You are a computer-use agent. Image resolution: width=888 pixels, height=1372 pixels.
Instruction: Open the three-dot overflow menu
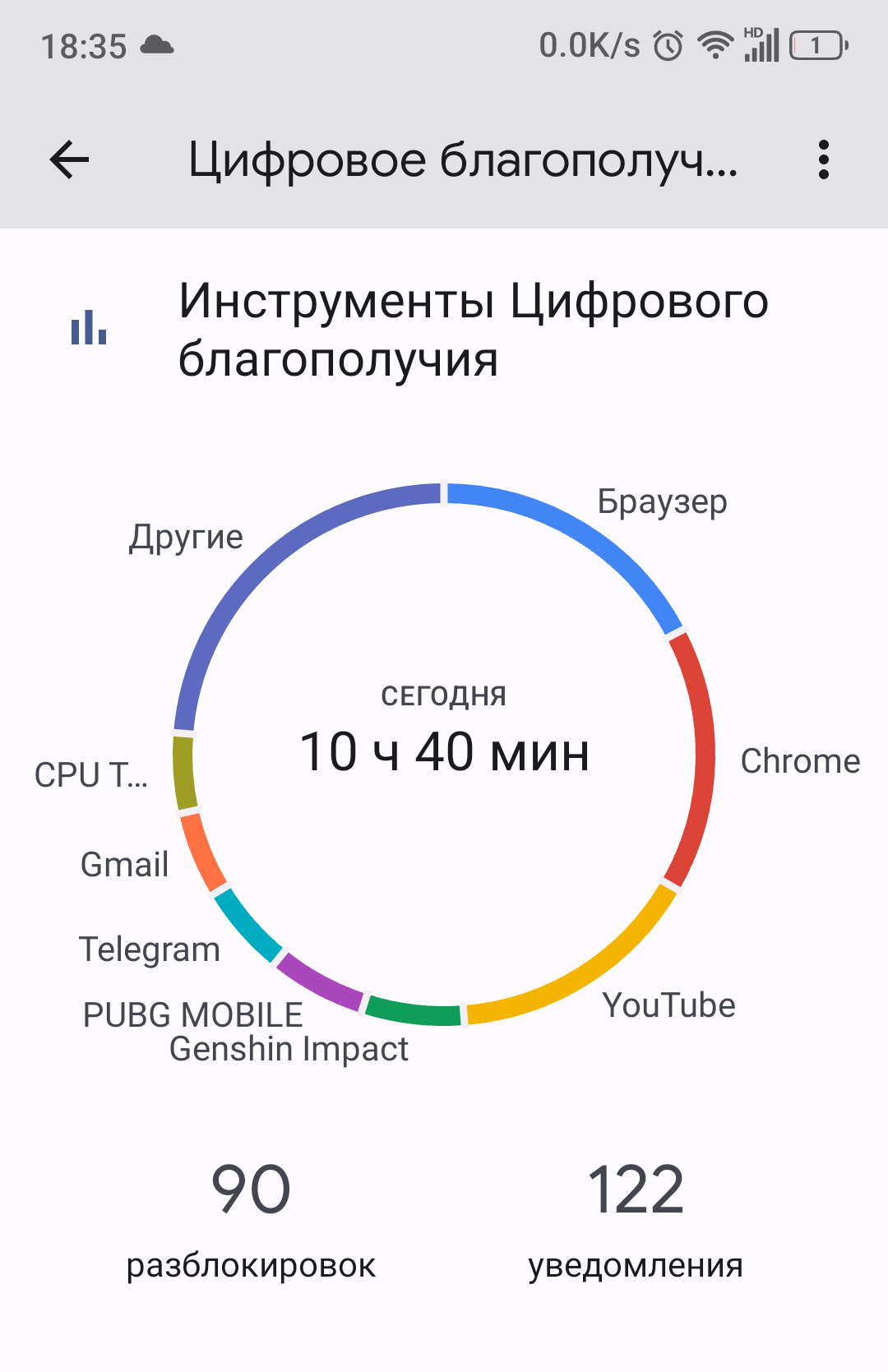point(823,159)
